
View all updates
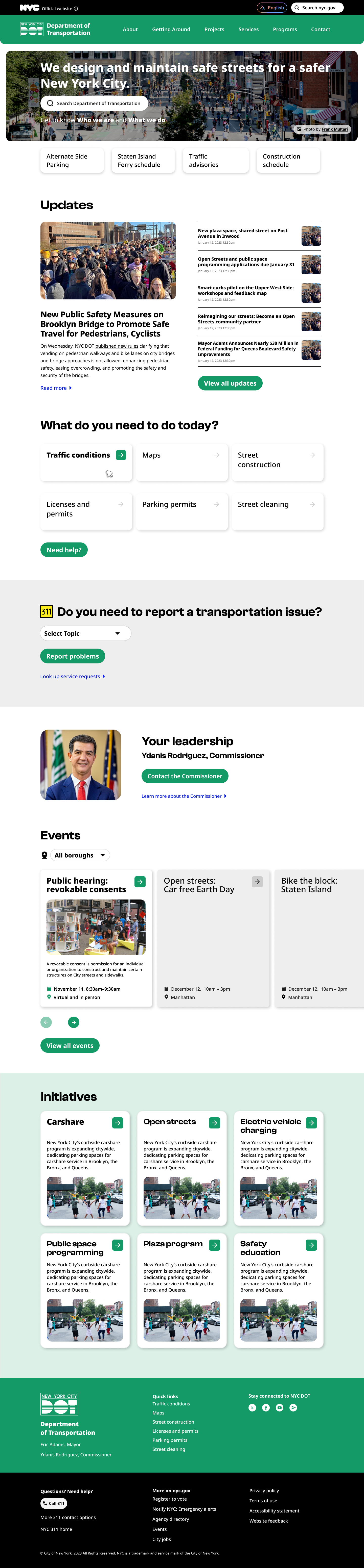(x=230, y=383)
